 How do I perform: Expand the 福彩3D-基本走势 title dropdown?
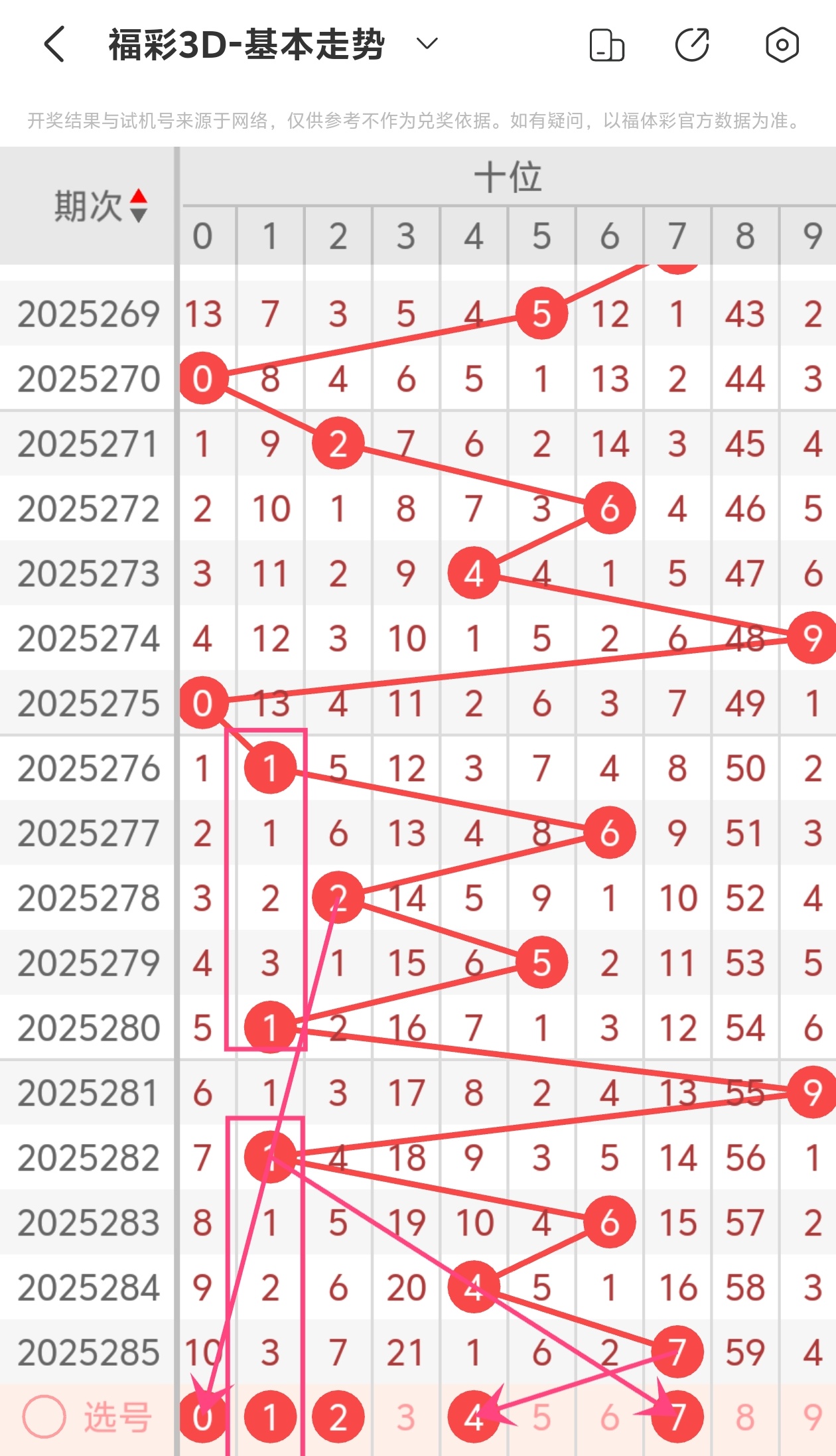point(427,44)
